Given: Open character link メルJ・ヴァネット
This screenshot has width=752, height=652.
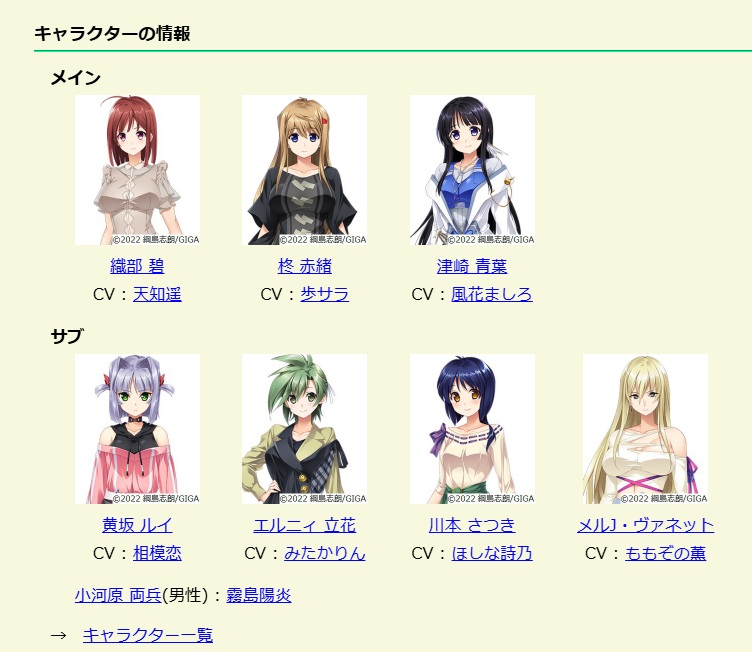Looking at the screenshot, I should [645, 525].
